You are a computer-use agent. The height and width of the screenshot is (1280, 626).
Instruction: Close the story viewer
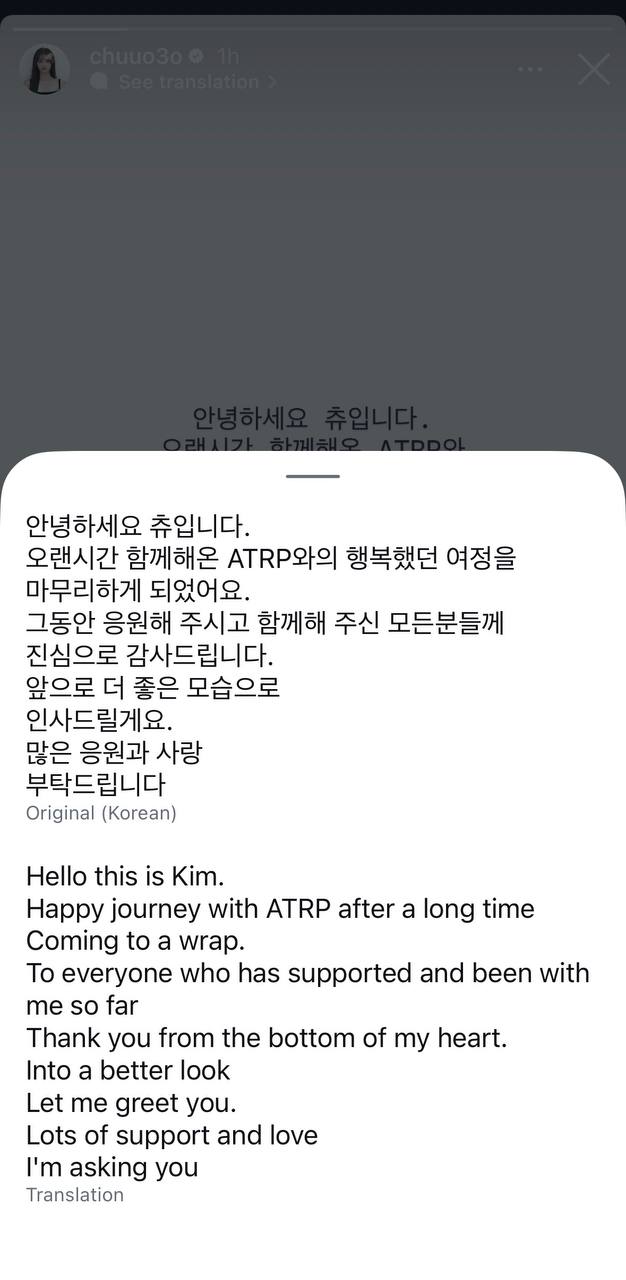coord(594,69)
